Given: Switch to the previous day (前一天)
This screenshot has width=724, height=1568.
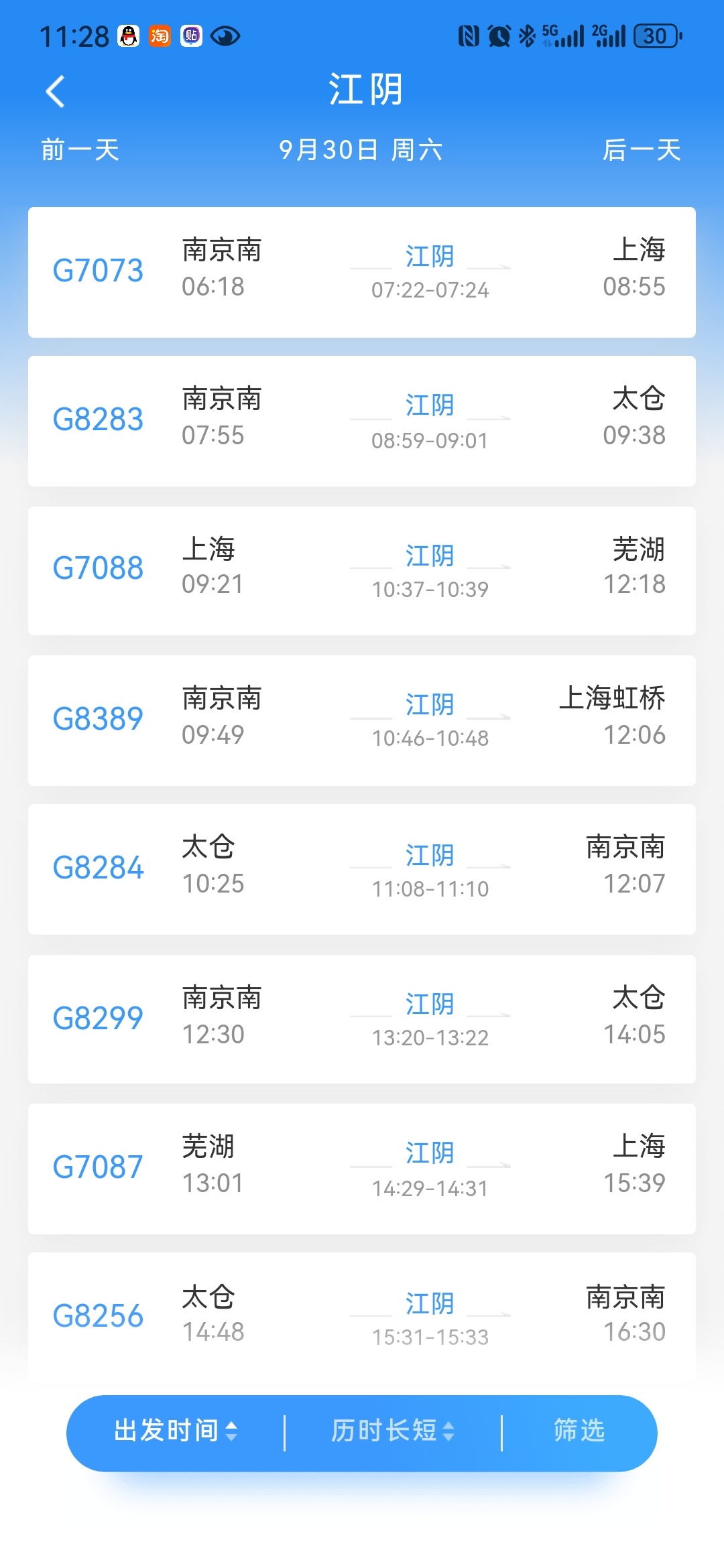Looking at the screenshot, I should [80, 150].
